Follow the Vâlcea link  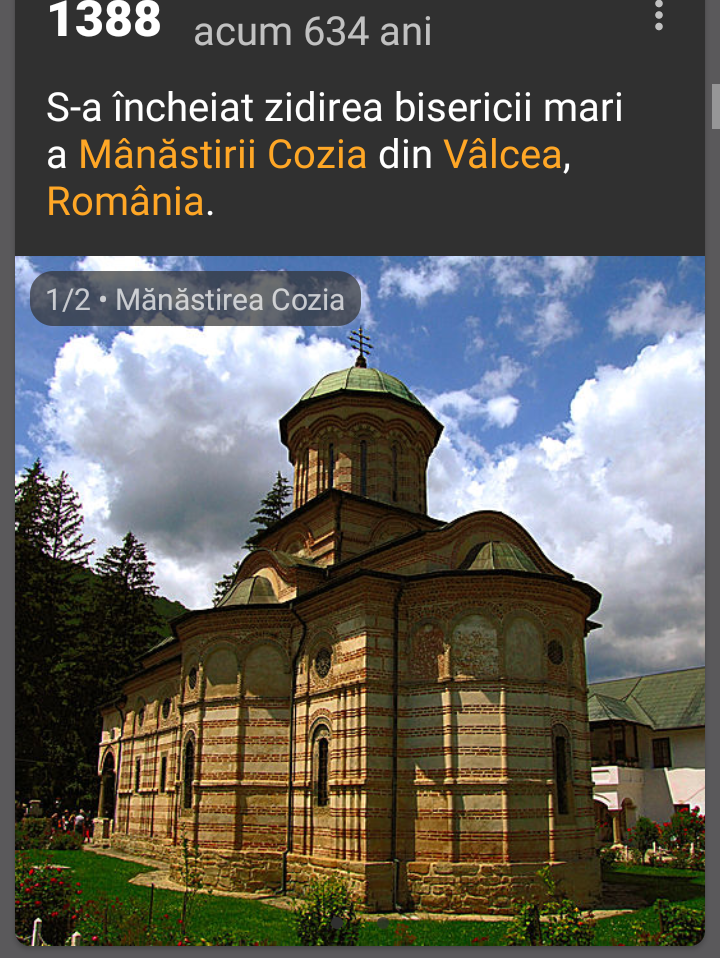point(502,155)
